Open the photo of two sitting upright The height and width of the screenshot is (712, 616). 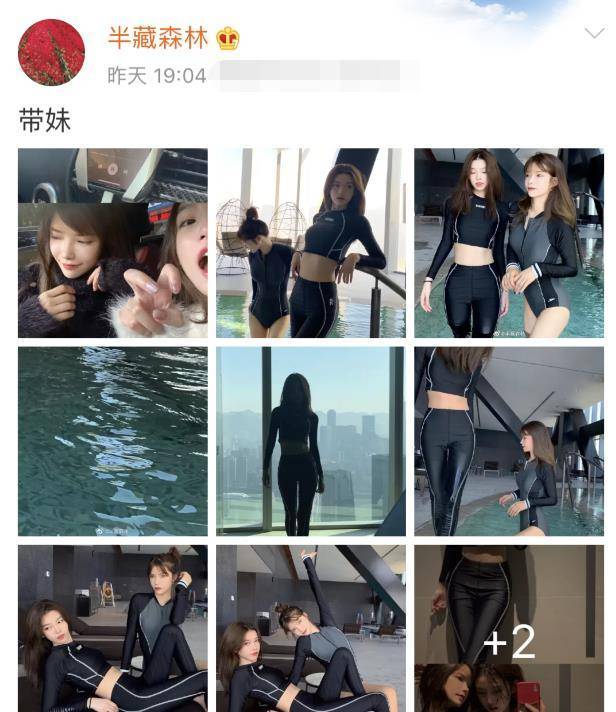pos(113,628)
